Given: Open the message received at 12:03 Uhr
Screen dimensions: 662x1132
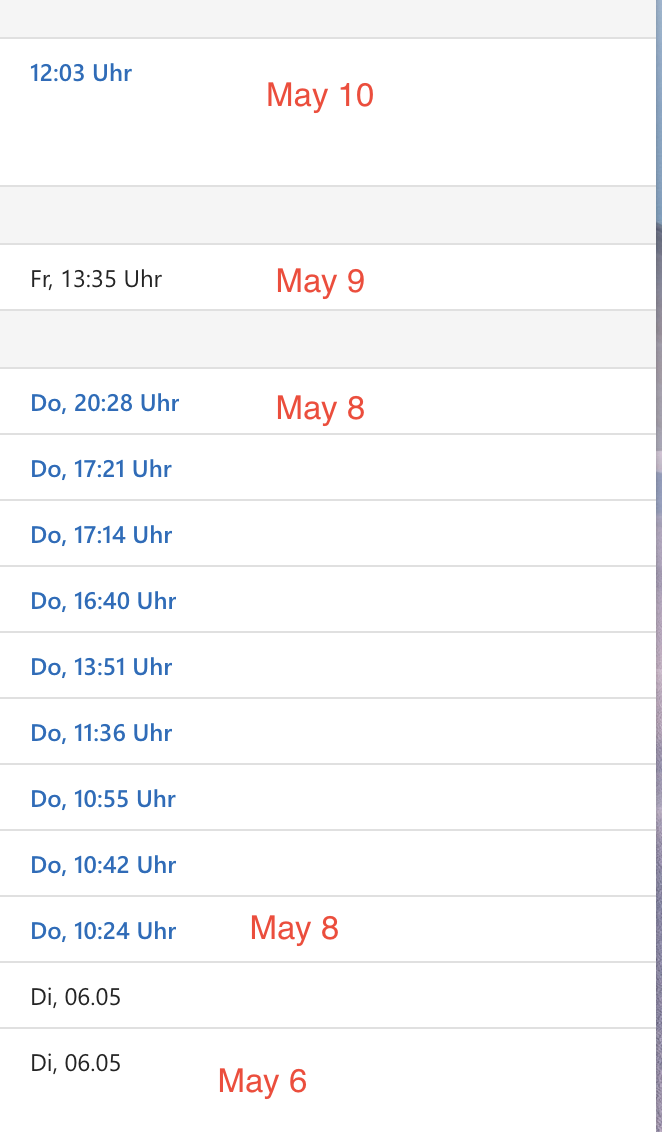Looking at the screenshot, I should click(x=328, y=112).
